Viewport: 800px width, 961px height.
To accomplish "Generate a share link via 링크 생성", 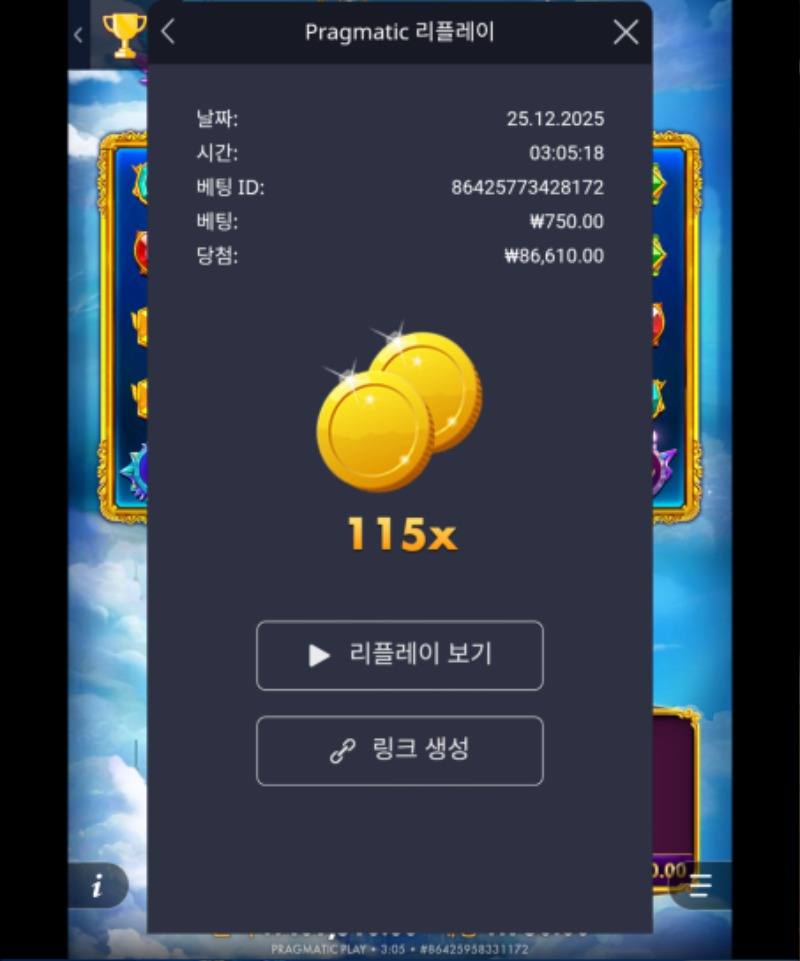I will pos(400,751).
